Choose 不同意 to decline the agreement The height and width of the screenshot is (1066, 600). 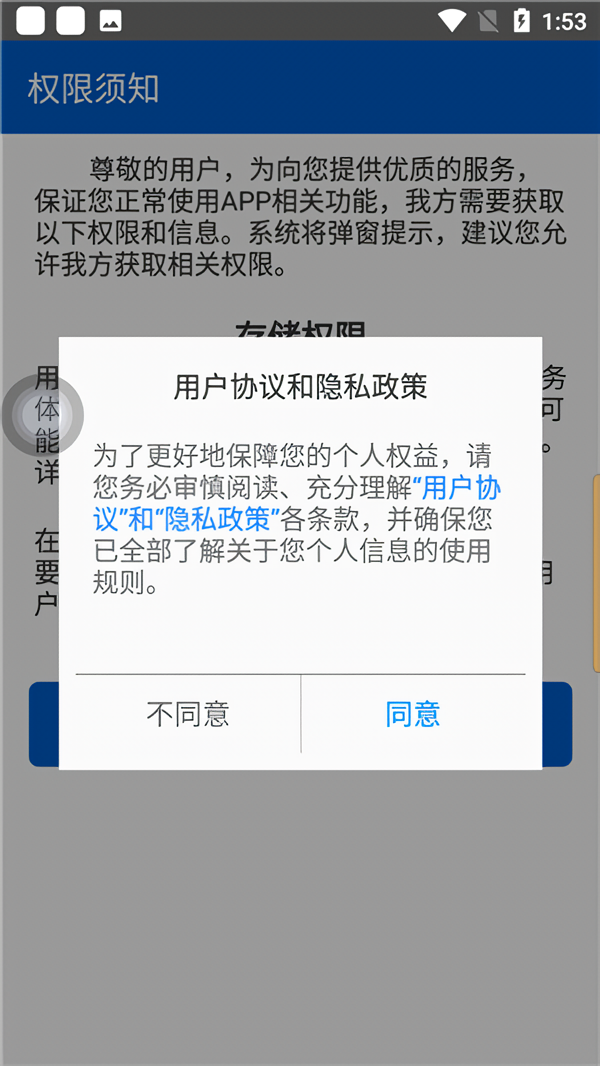point(188,714)
